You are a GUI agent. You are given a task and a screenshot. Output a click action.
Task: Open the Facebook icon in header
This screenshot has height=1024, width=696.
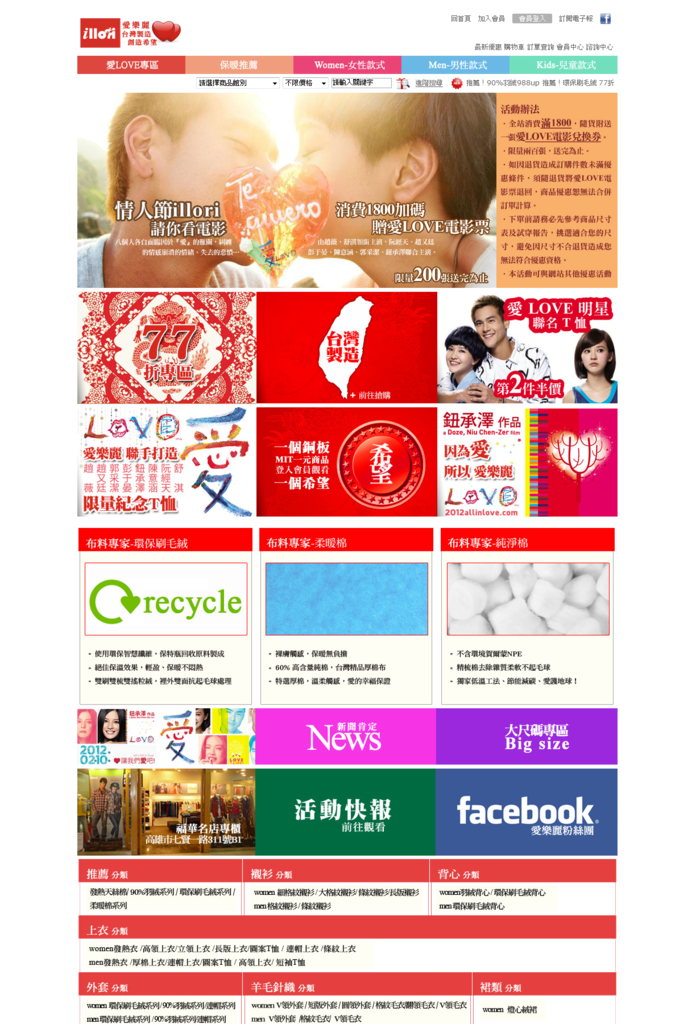click(x=605, y=19)
